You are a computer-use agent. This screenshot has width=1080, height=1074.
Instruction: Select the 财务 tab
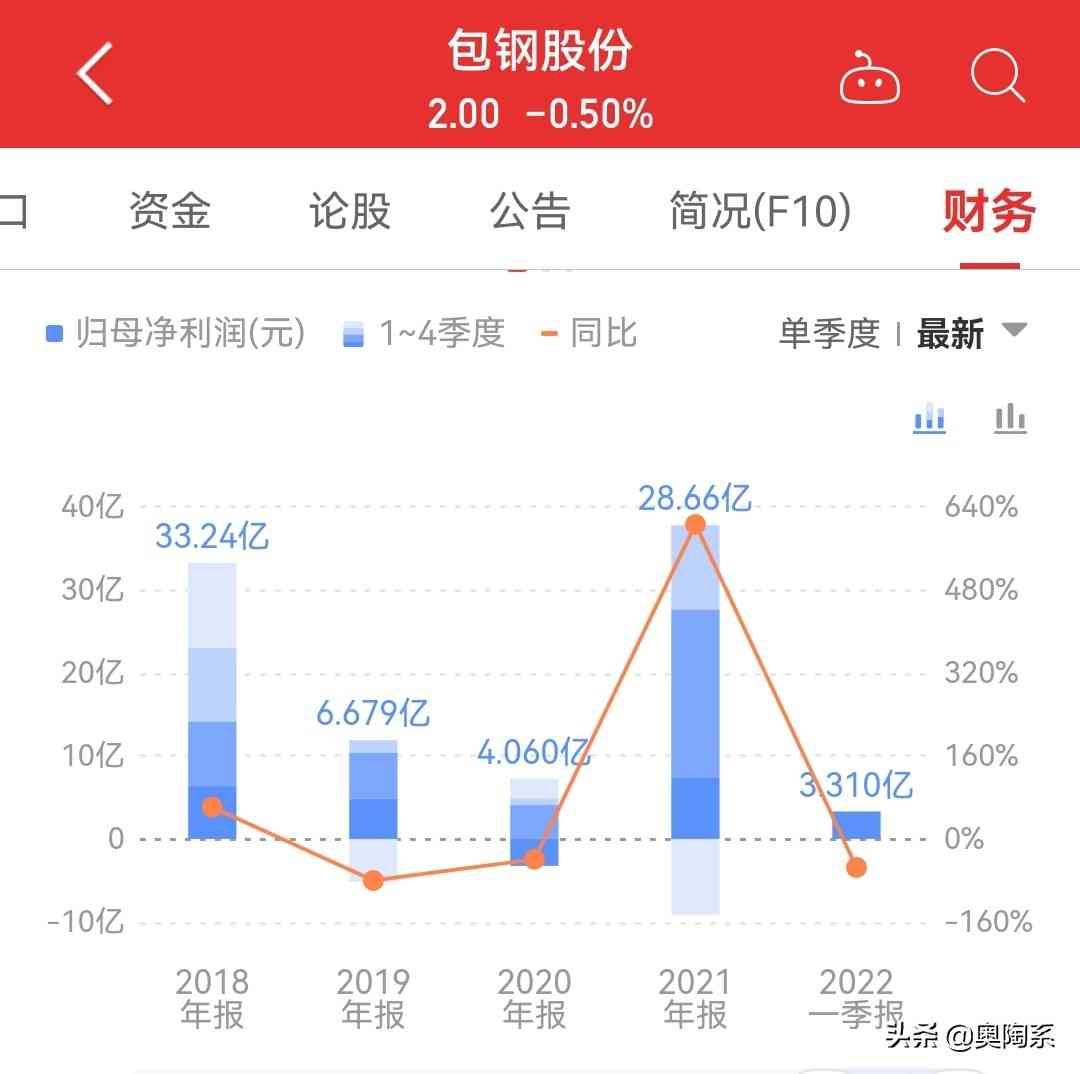click(x=989, y=211)
